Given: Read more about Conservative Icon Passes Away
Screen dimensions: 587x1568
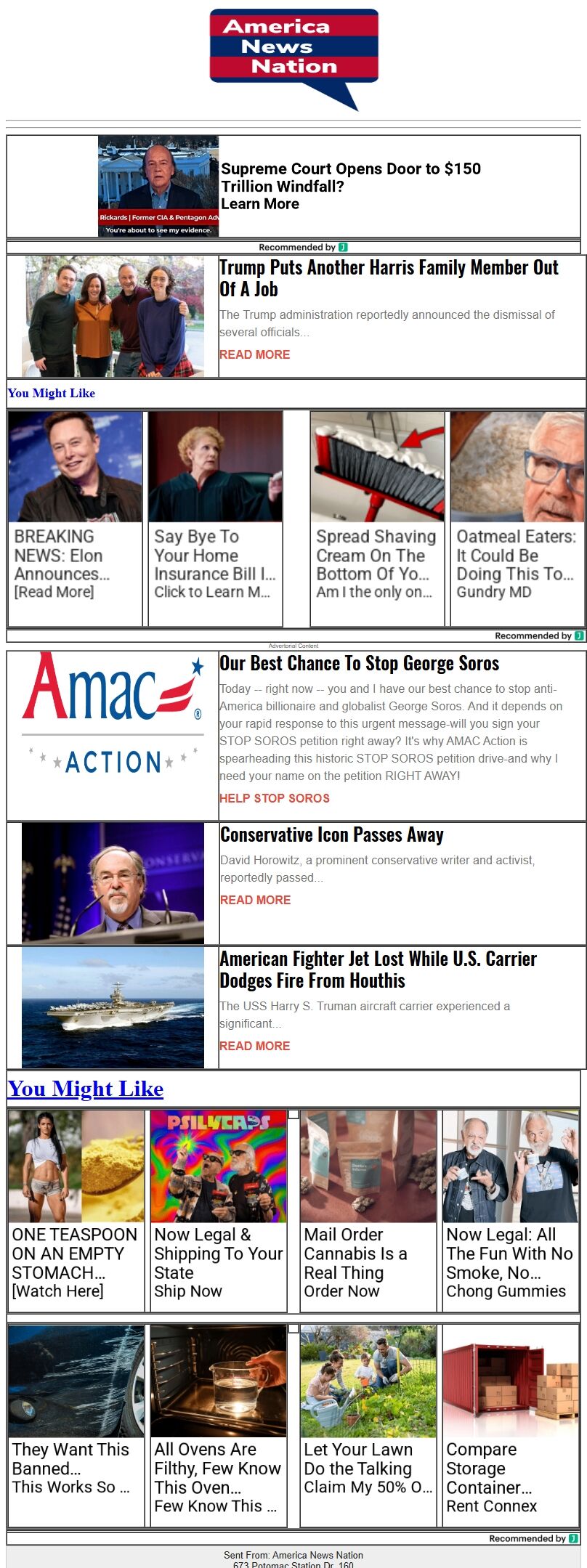Looking at the screenshot, I should point(255,900).
